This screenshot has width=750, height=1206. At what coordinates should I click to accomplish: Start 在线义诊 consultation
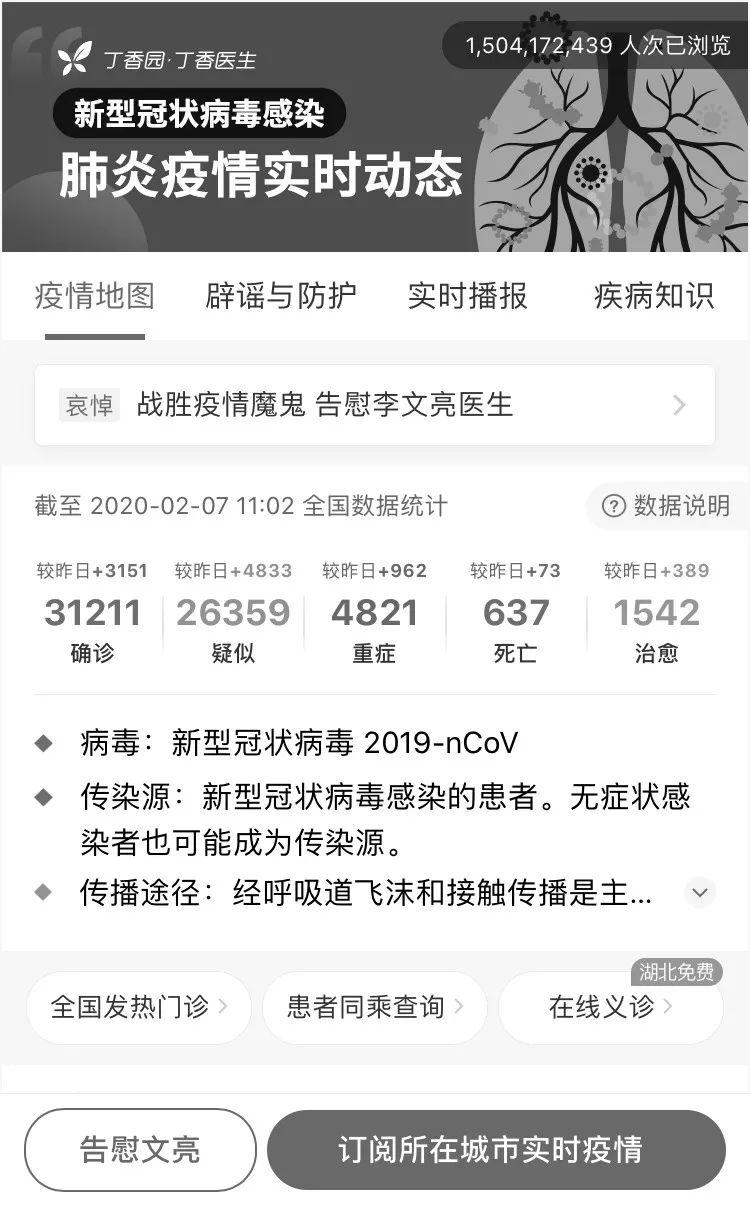point(610,1007)
